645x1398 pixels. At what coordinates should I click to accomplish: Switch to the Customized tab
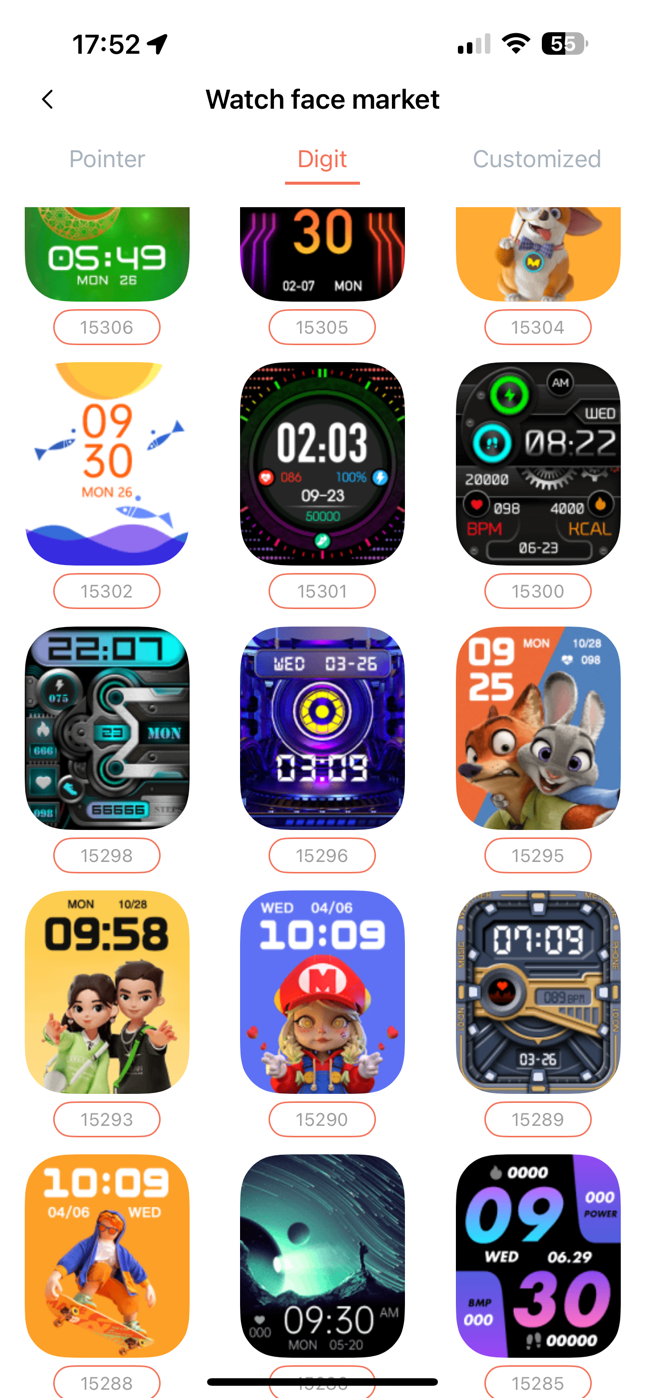pos(536,159)
